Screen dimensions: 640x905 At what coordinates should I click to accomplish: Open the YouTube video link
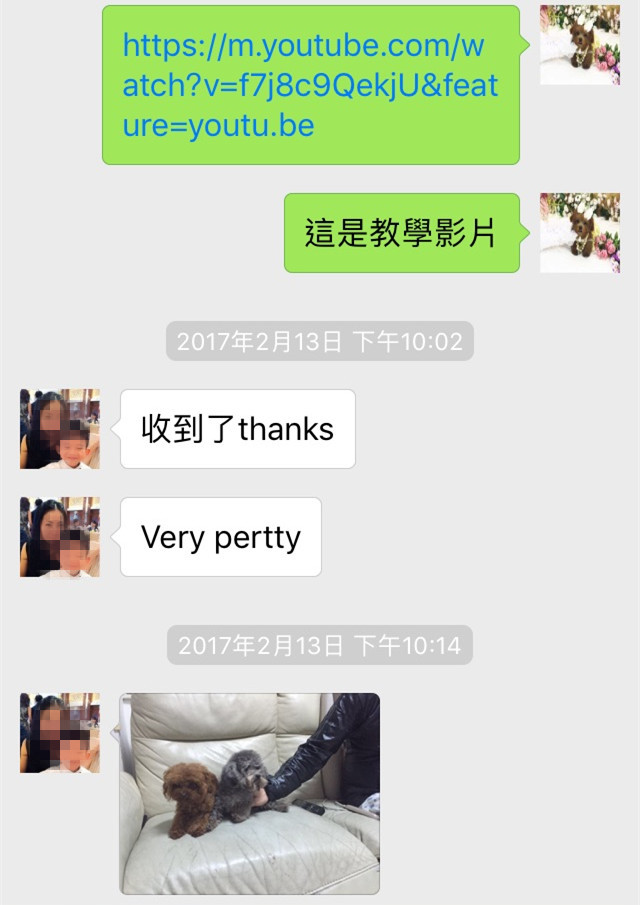pyautogui.click(x=310, y=85)
